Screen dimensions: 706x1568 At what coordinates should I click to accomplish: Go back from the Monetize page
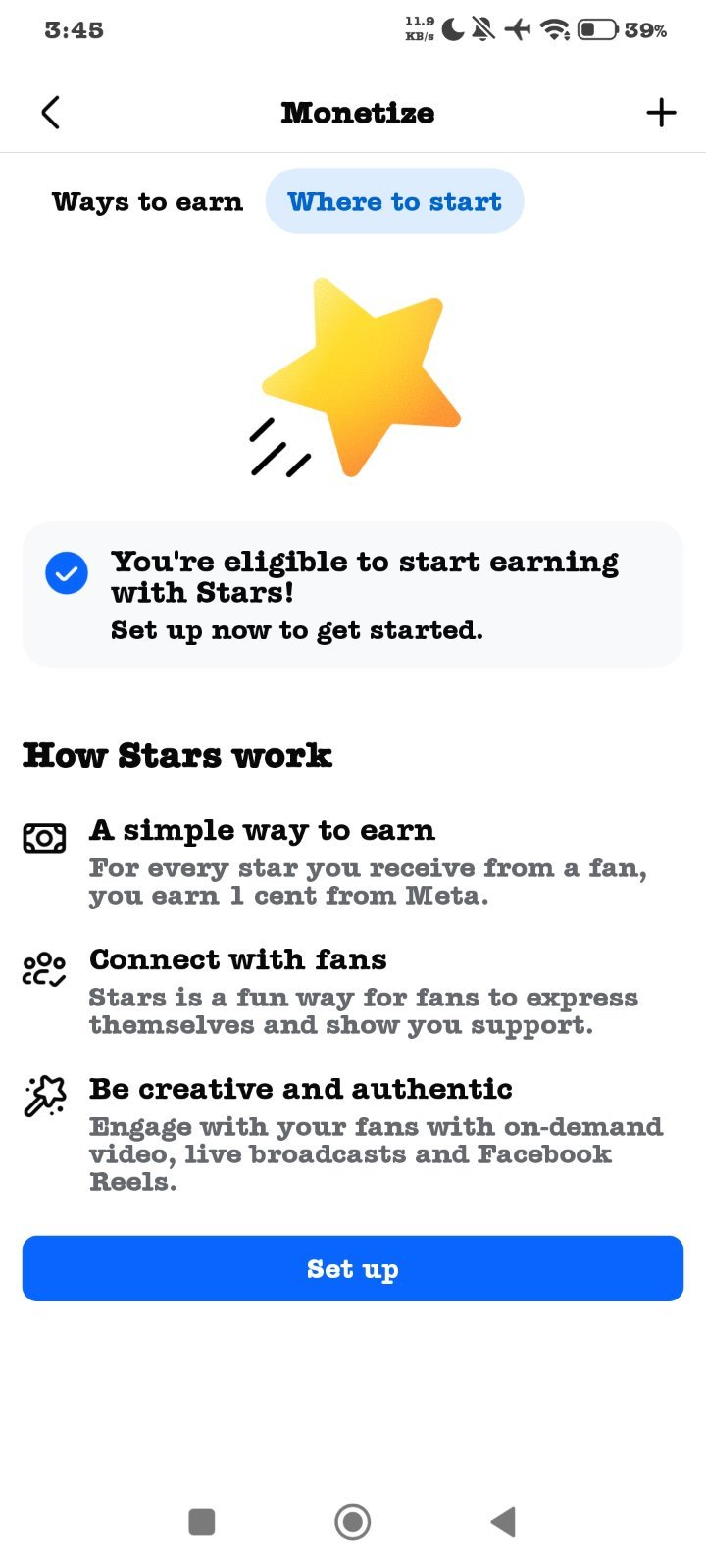51,113
